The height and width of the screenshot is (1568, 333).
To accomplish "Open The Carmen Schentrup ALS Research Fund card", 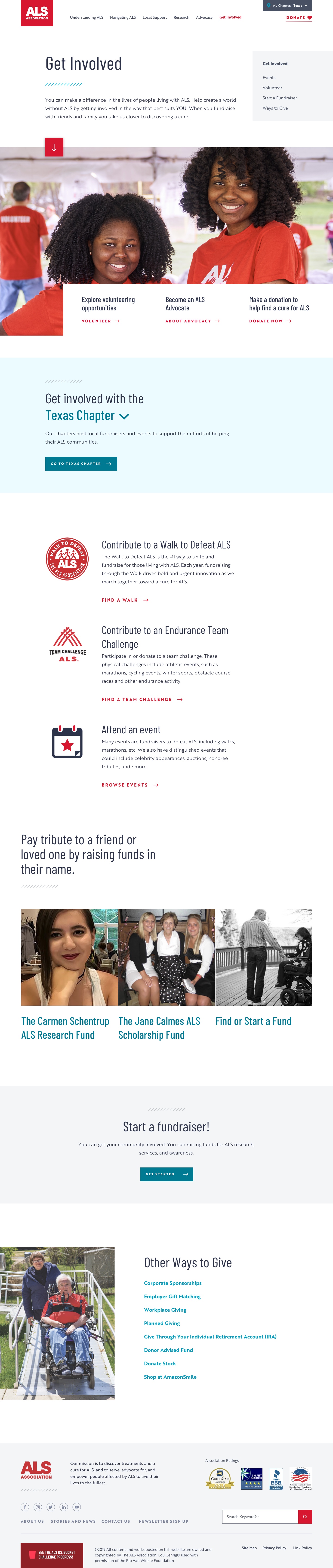I will point(65,1028).
